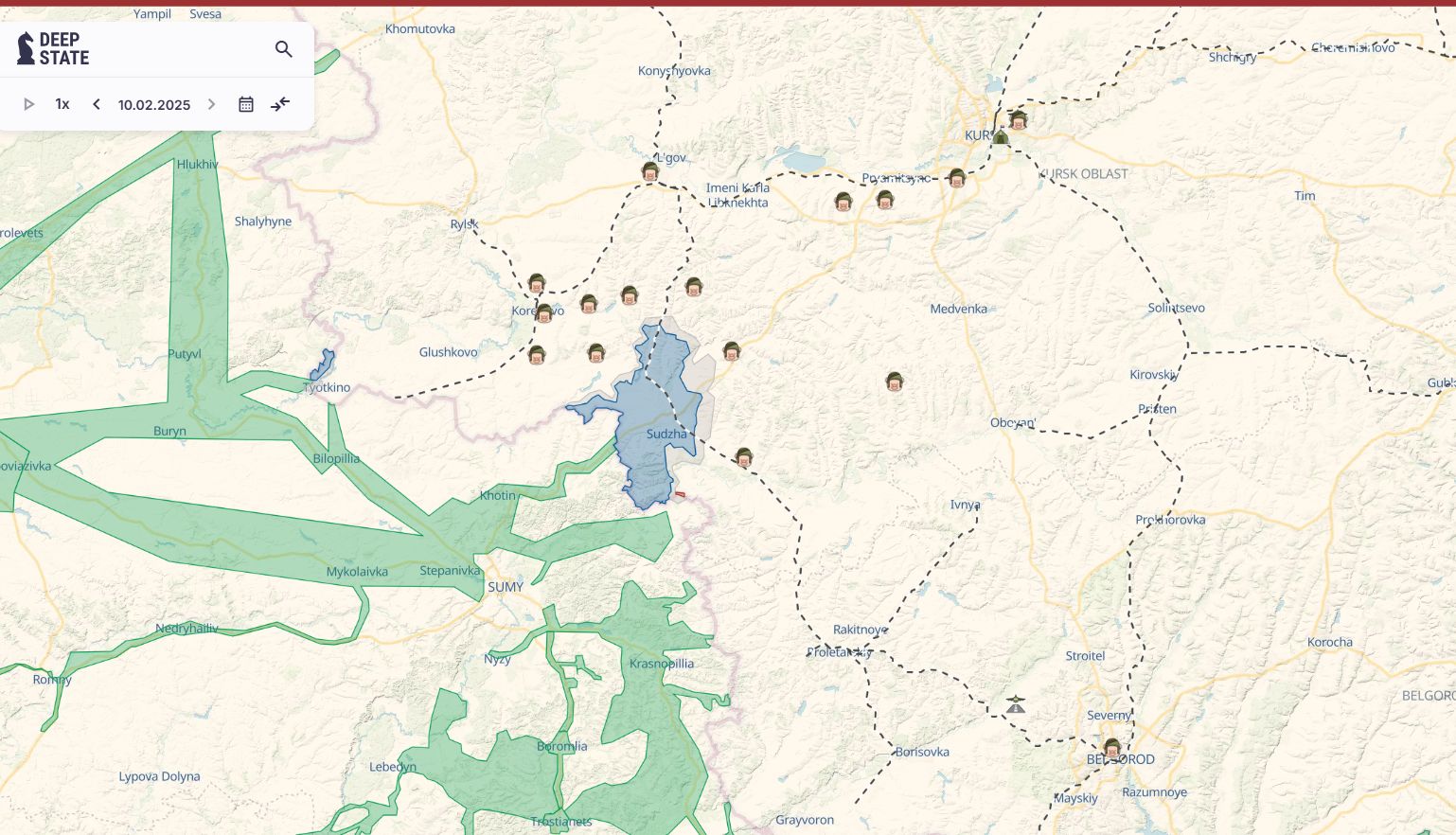Open the map search
This screenshot has width=1456, height=835.
point(283,49)
